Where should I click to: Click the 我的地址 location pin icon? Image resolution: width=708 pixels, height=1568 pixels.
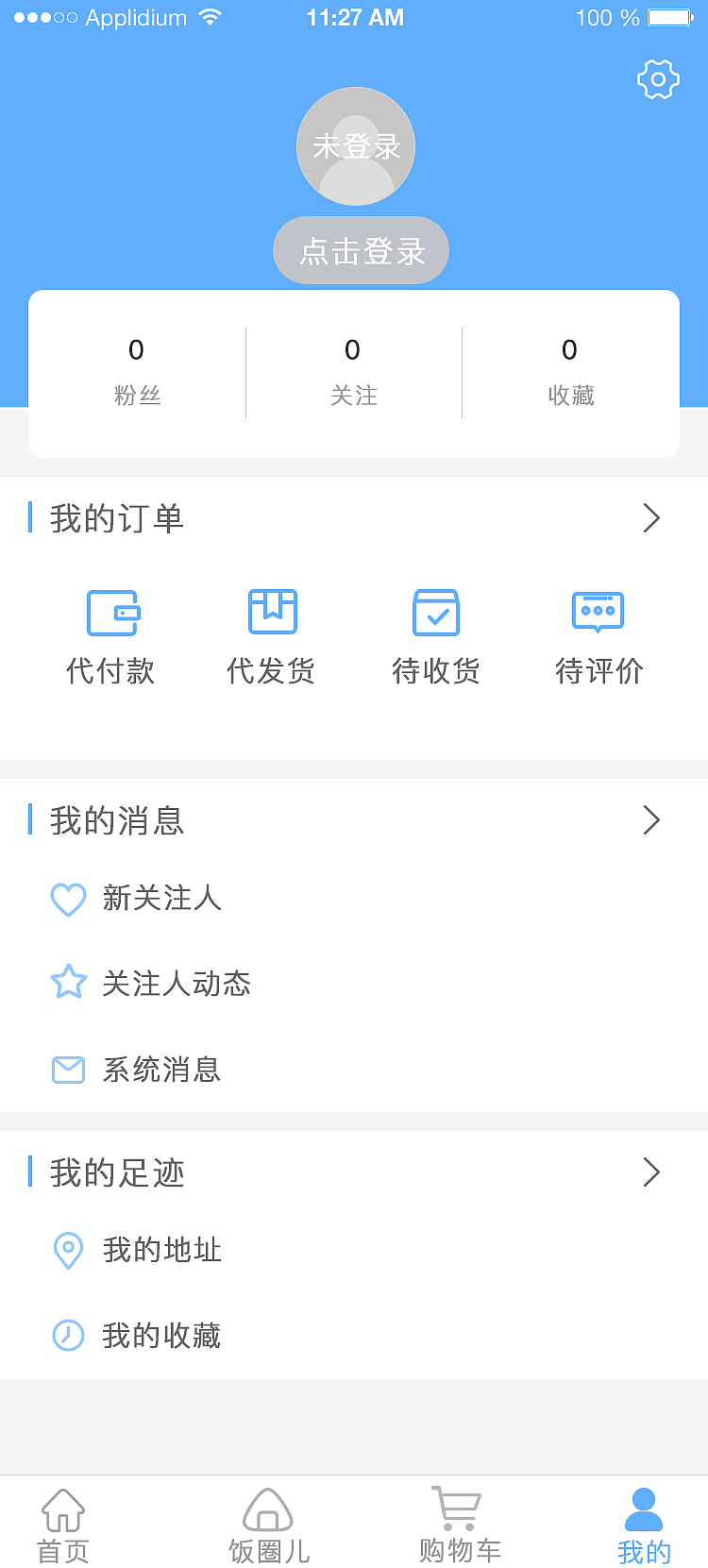(x=68, y=1249)
